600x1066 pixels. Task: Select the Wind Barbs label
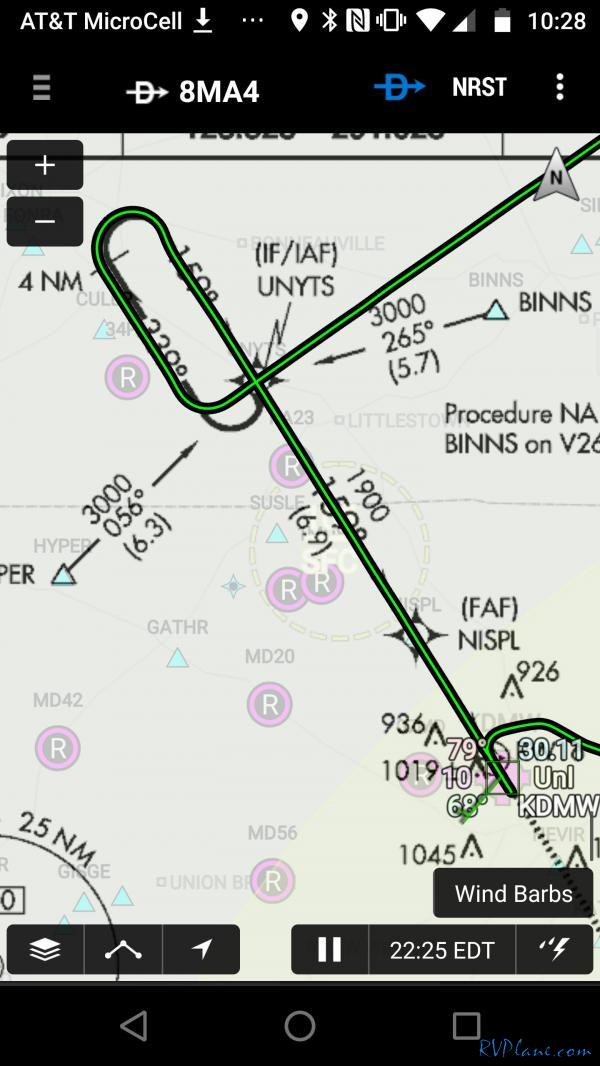point(513,893)
